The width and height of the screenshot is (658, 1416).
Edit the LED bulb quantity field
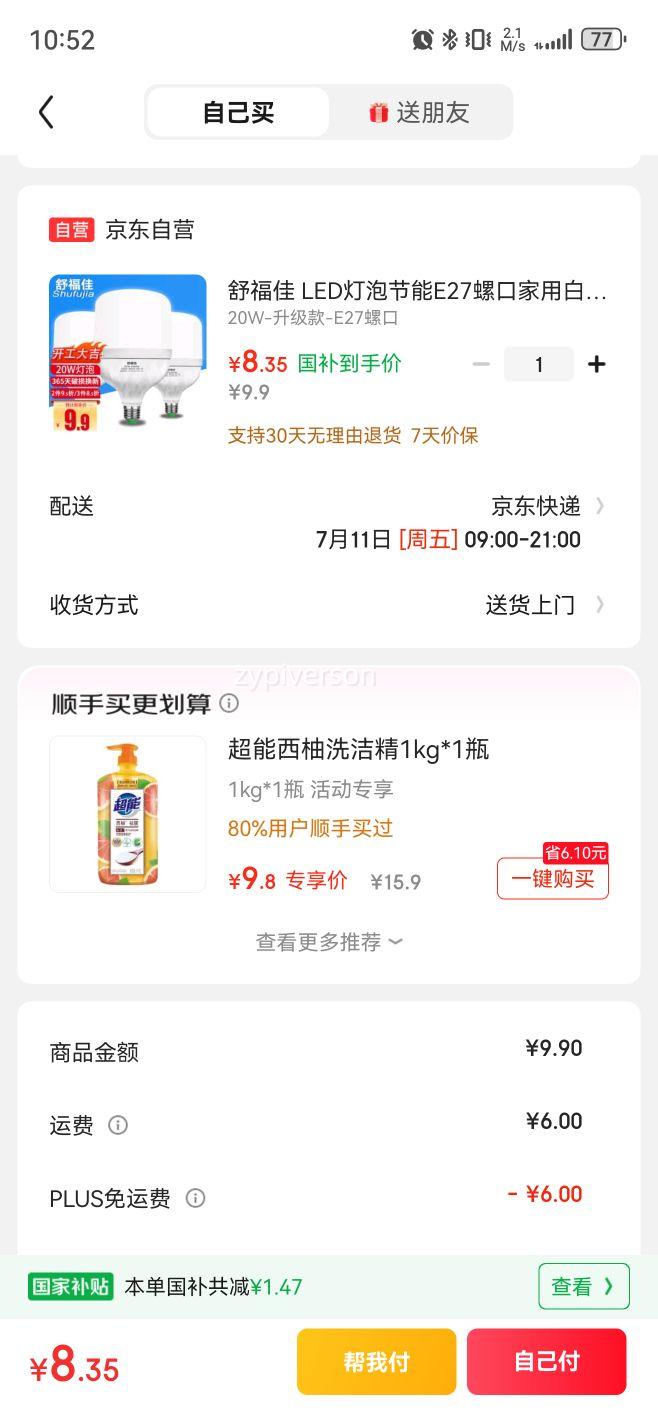click(x=538, y=364)
